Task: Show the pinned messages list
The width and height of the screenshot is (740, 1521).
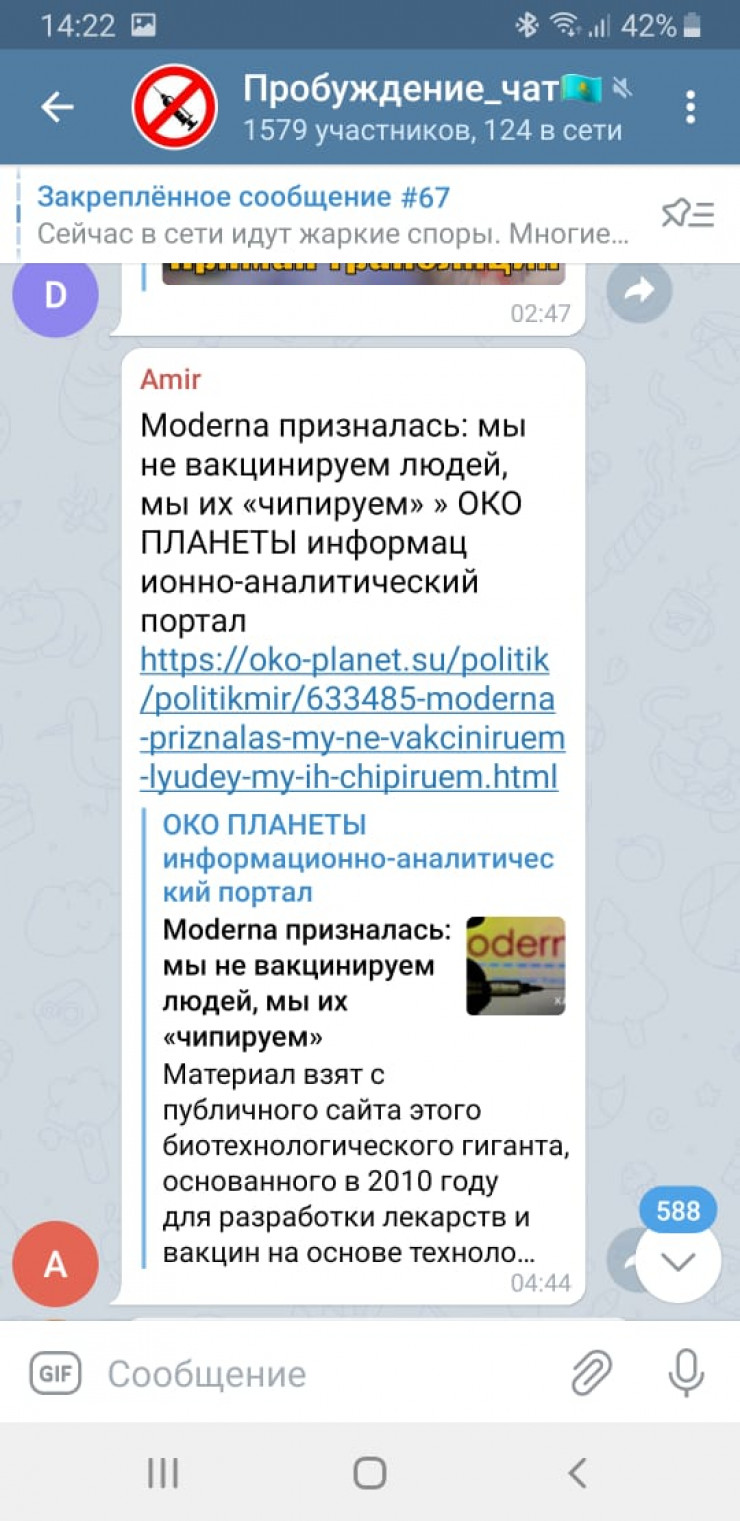Action: coord(688,214)
